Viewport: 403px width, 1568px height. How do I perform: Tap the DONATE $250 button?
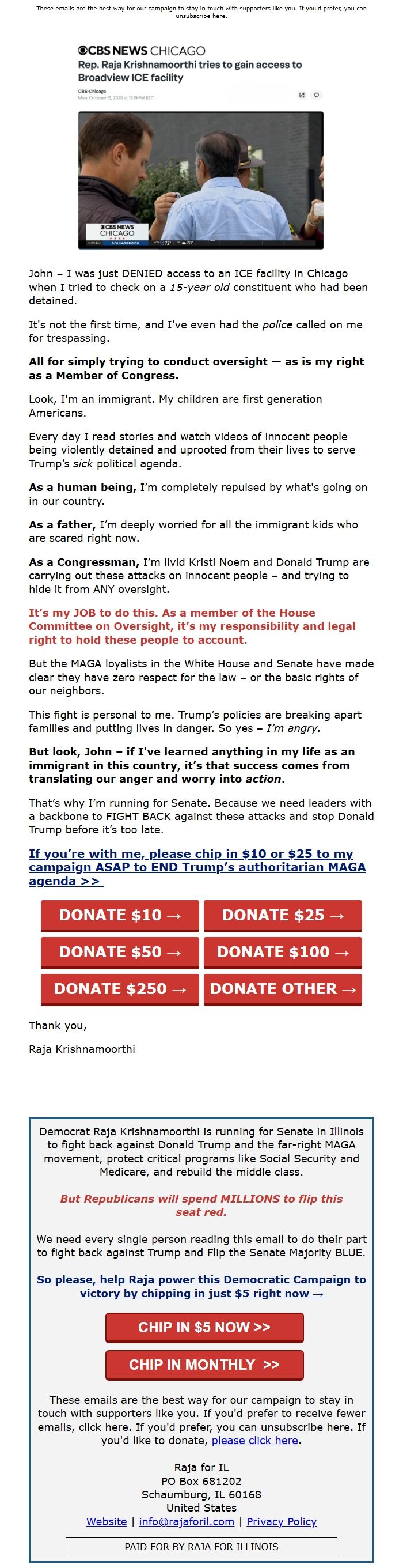click(x=120, y=989)
